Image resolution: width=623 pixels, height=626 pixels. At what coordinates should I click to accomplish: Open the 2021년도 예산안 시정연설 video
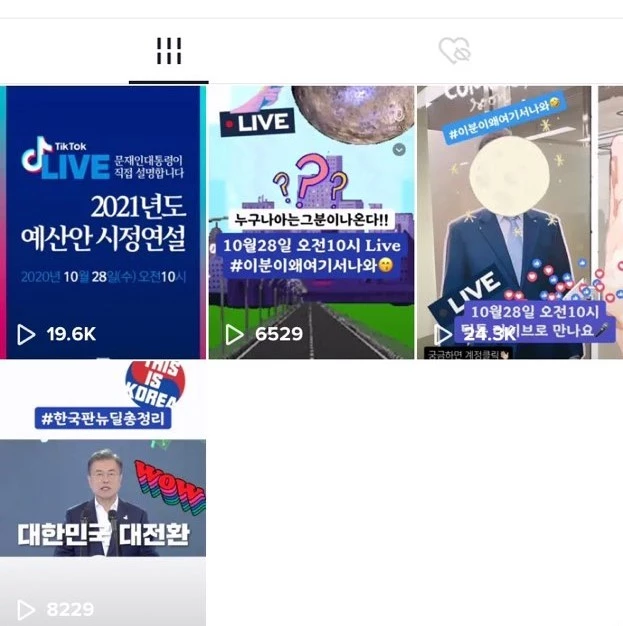pos(103,222)
